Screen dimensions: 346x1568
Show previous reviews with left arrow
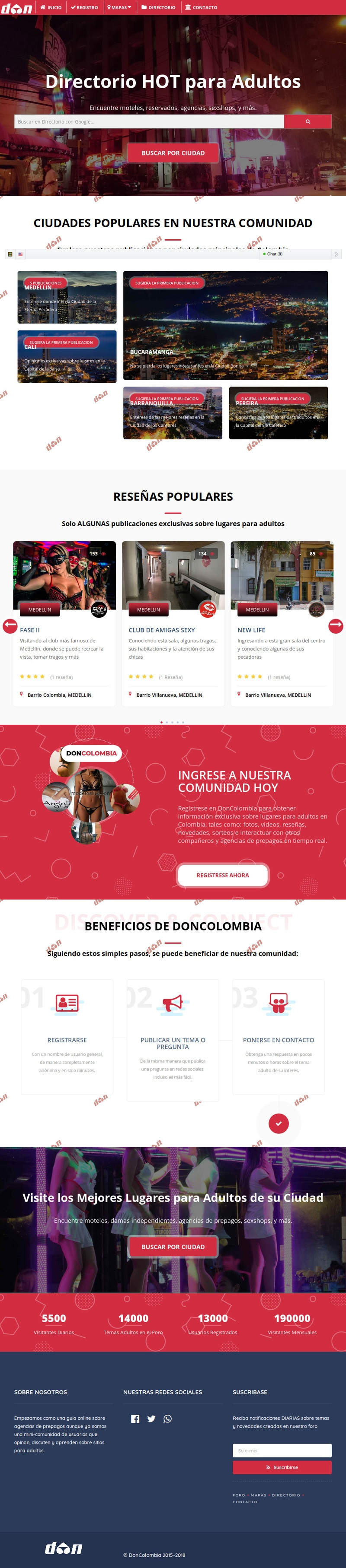click(10, 625)
